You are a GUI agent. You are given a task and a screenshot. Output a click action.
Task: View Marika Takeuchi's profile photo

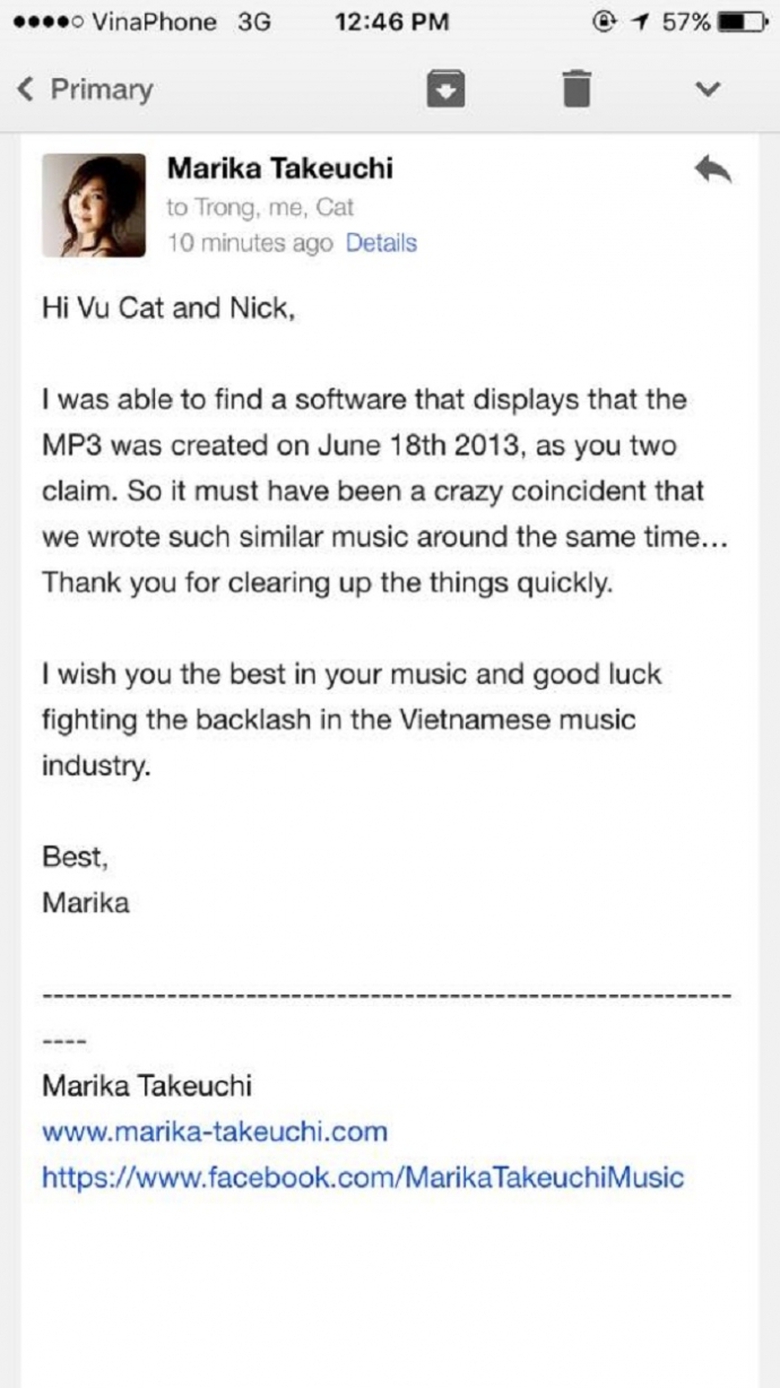pos(93,205)
